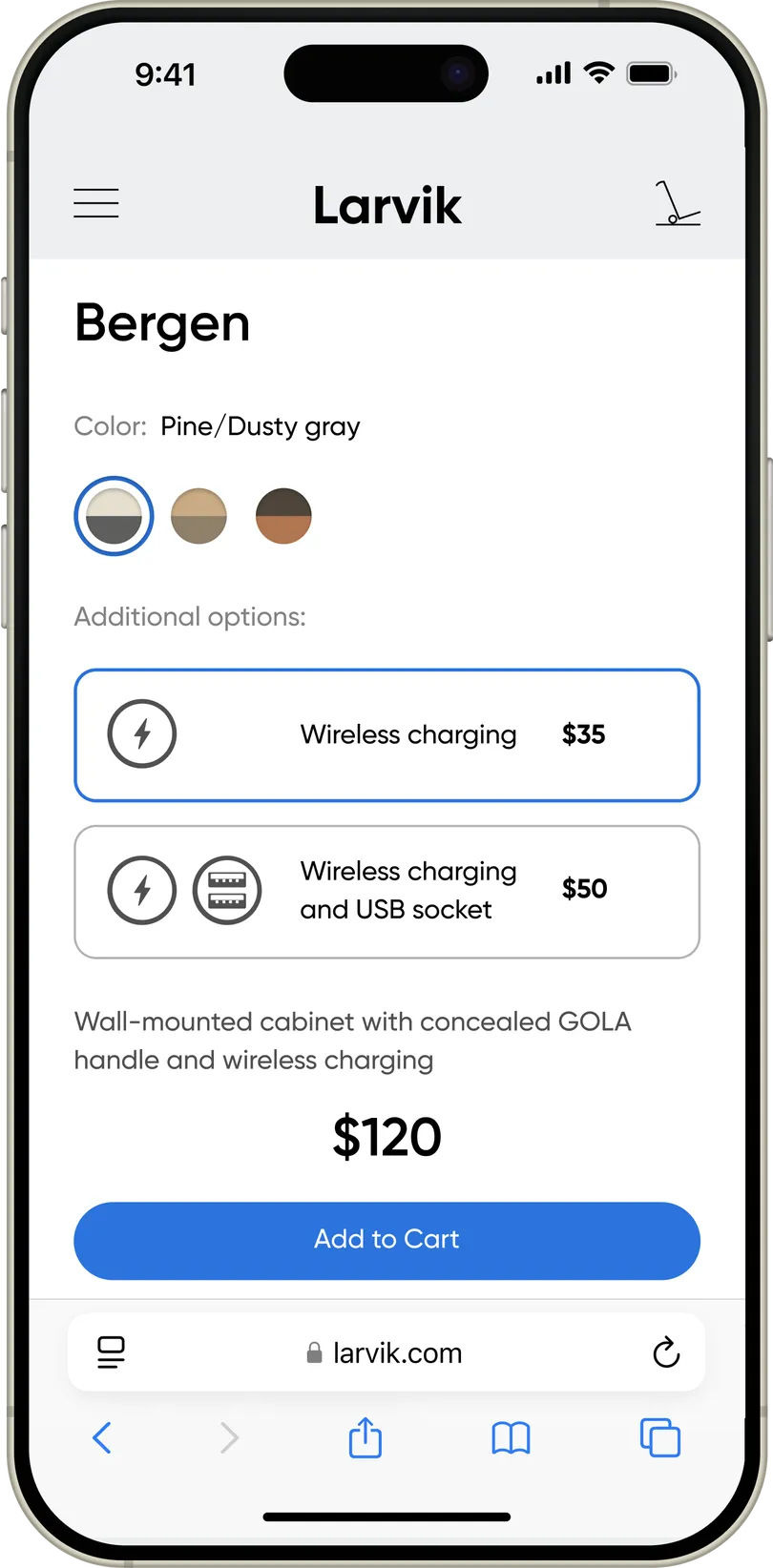Open the shopping cart icon
The image size is (773, 1568).
678,203
